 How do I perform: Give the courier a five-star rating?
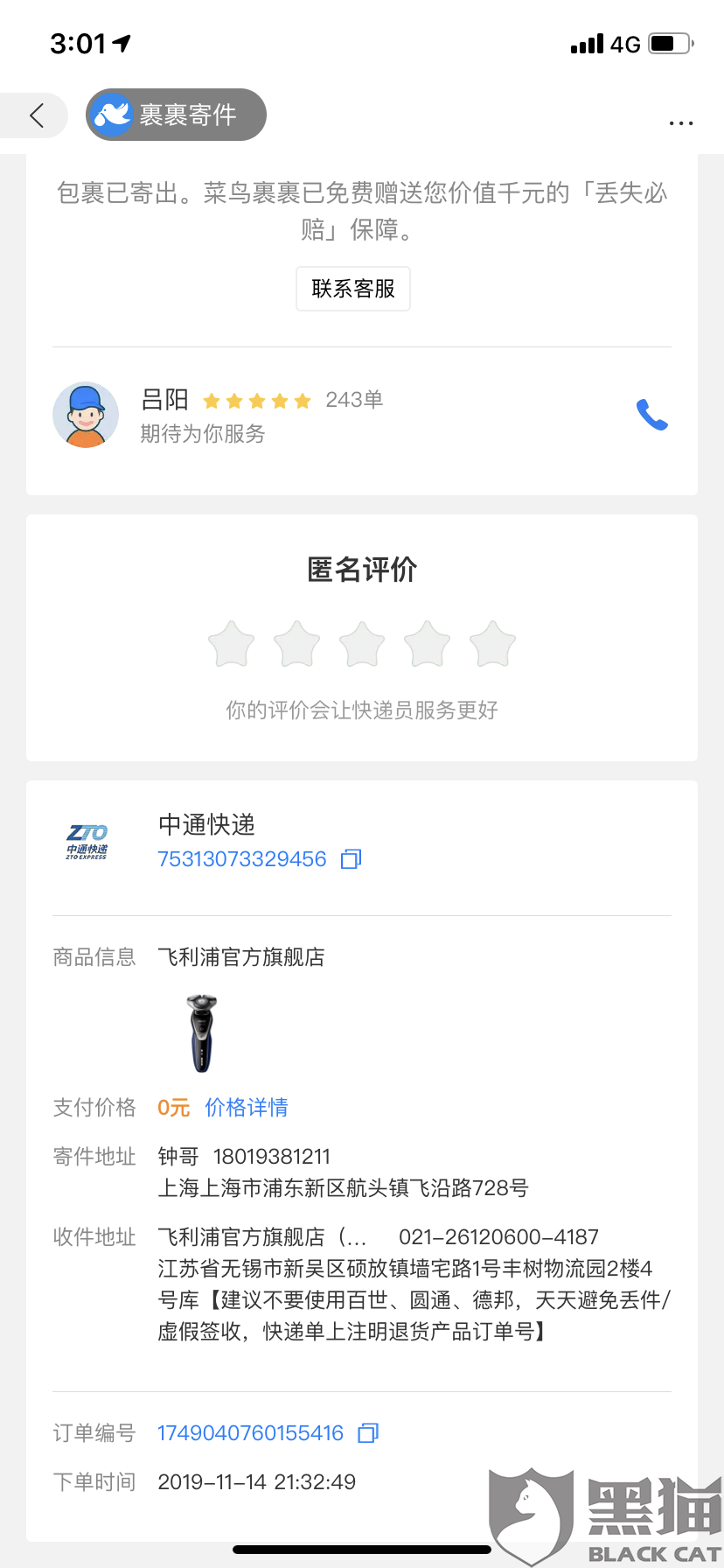click(492, 645)
